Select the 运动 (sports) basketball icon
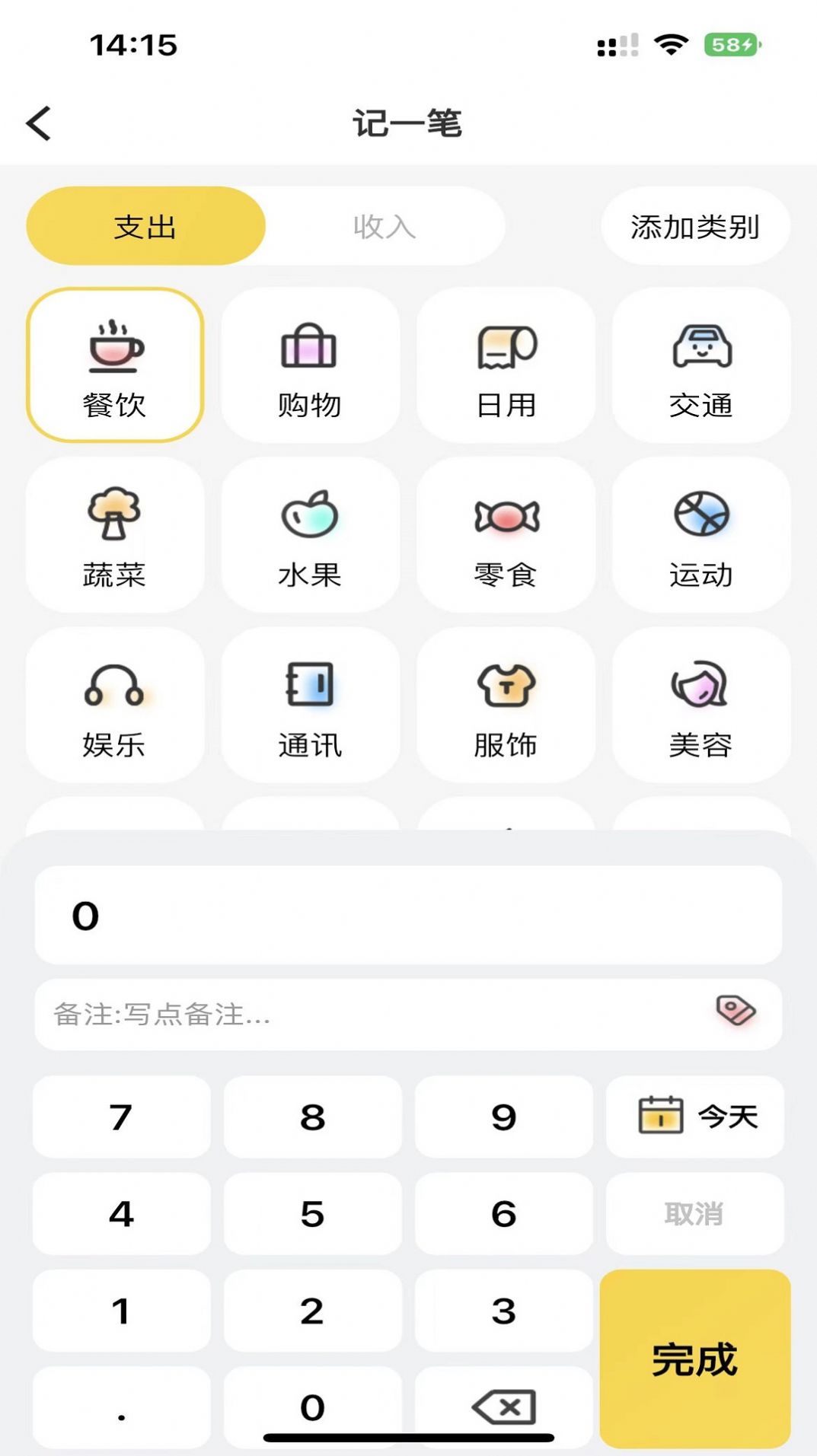 [701, 516]
